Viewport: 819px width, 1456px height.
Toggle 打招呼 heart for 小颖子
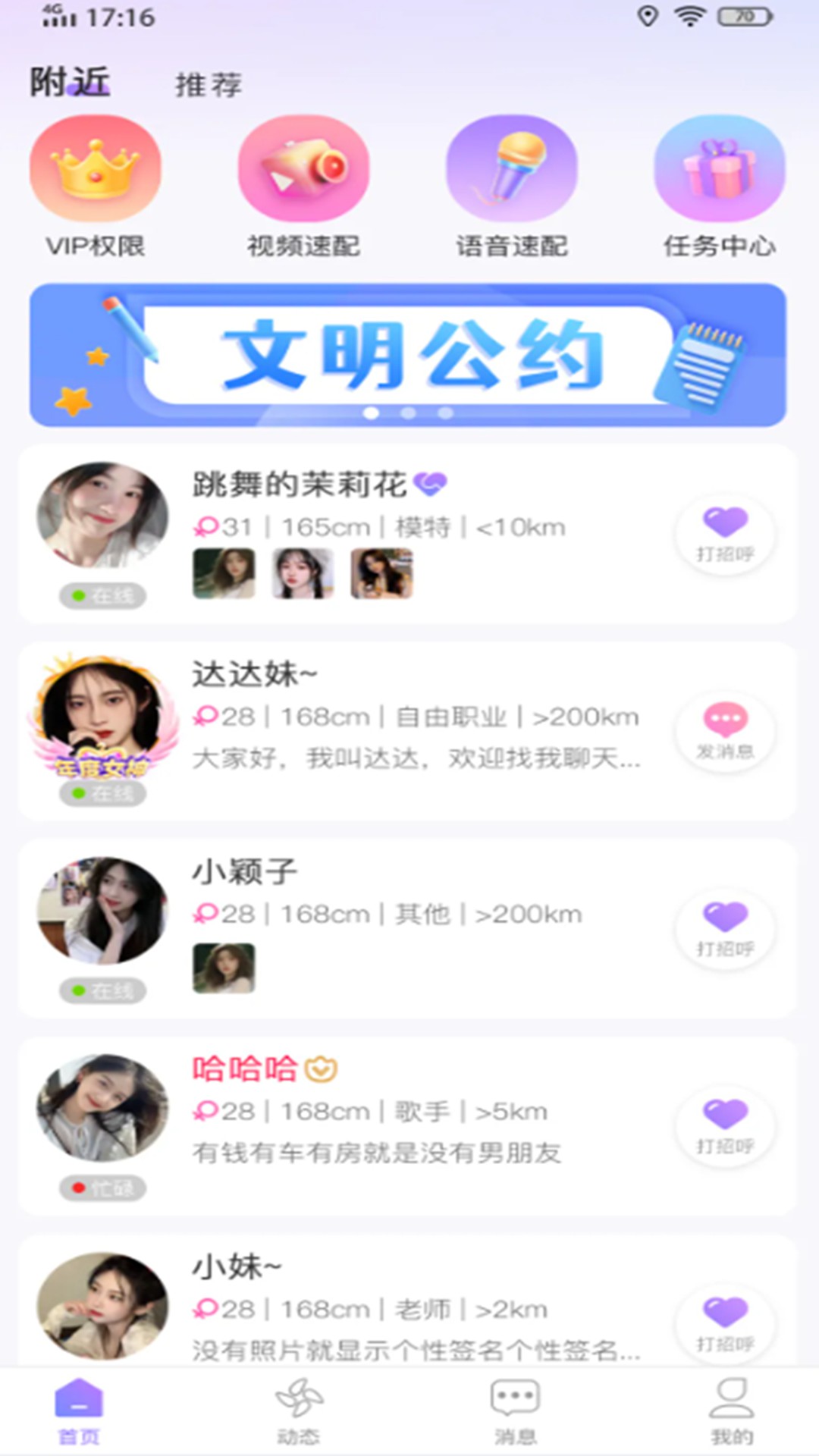tap(725, 929)
